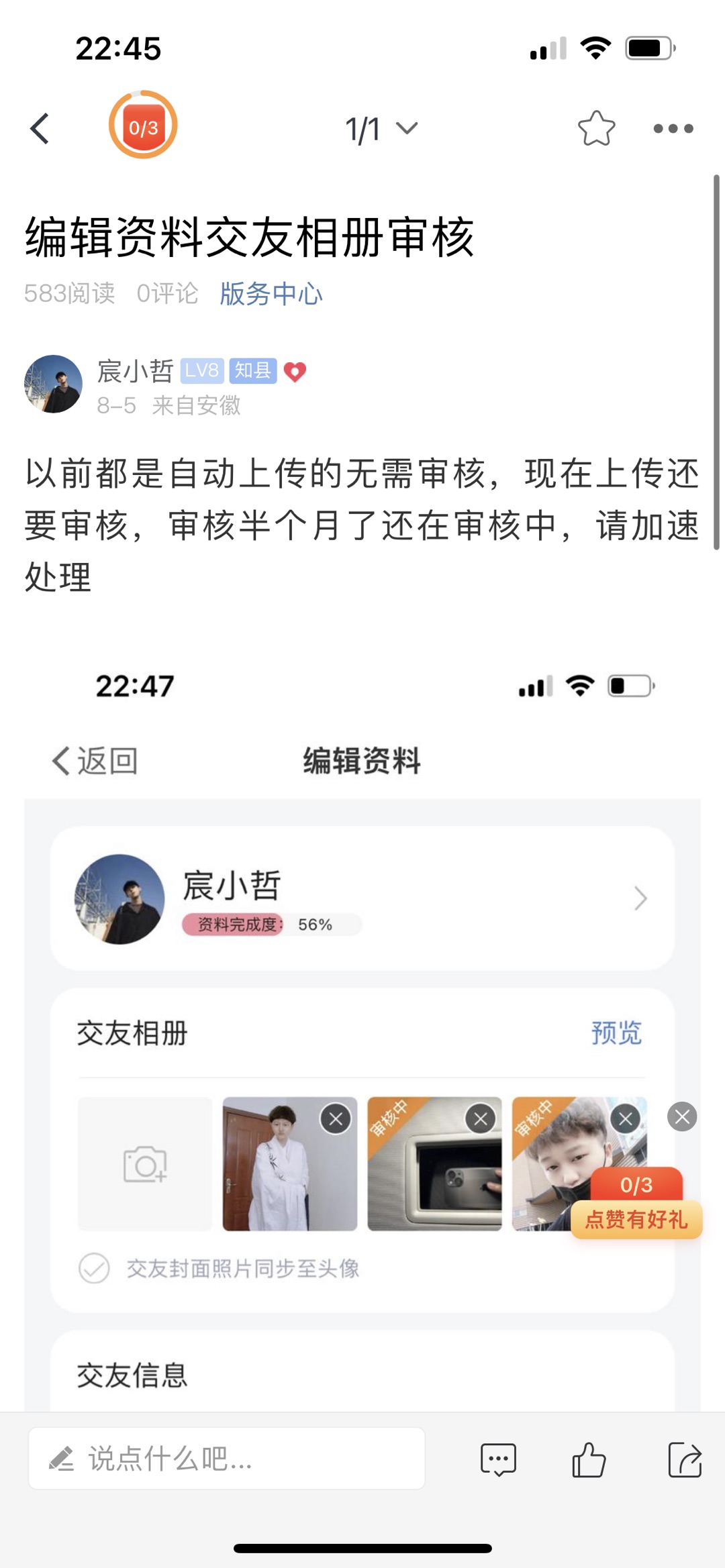This screenshot has height=1568, width=725.
Task: View author 宸小哲's profile avatar
Action: 53,384
